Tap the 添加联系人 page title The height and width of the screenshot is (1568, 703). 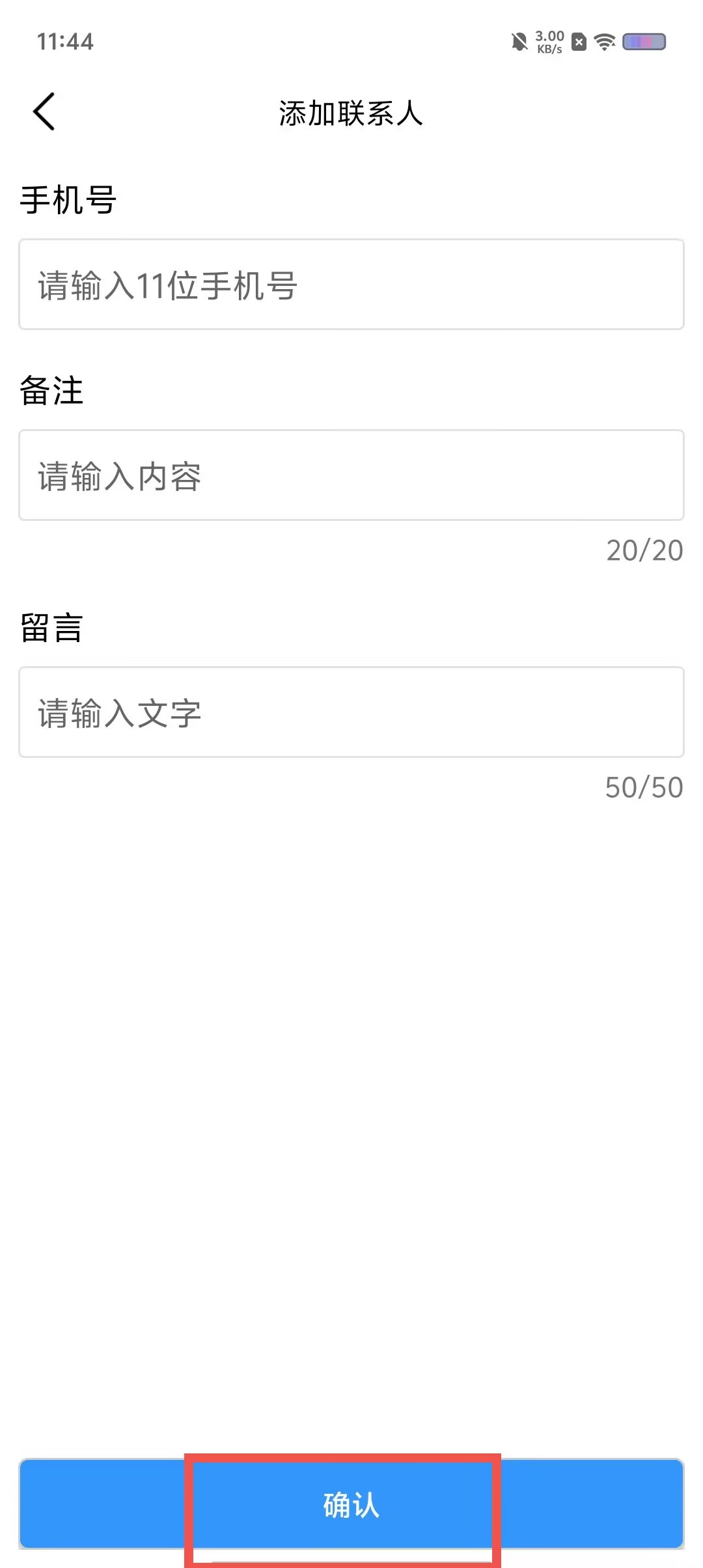[x=351, y=114]
